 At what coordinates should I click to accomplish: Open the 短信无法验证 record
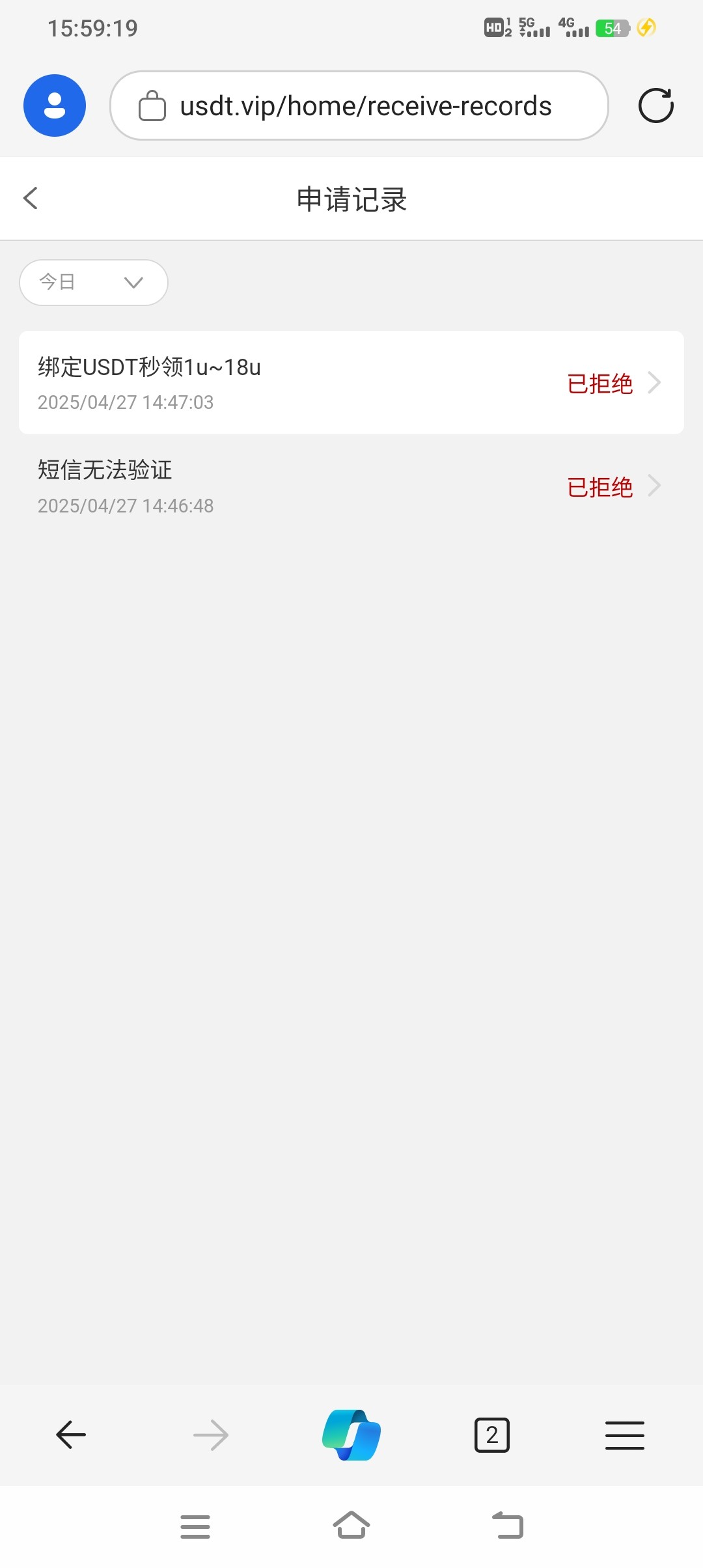(x=351, y=486)
